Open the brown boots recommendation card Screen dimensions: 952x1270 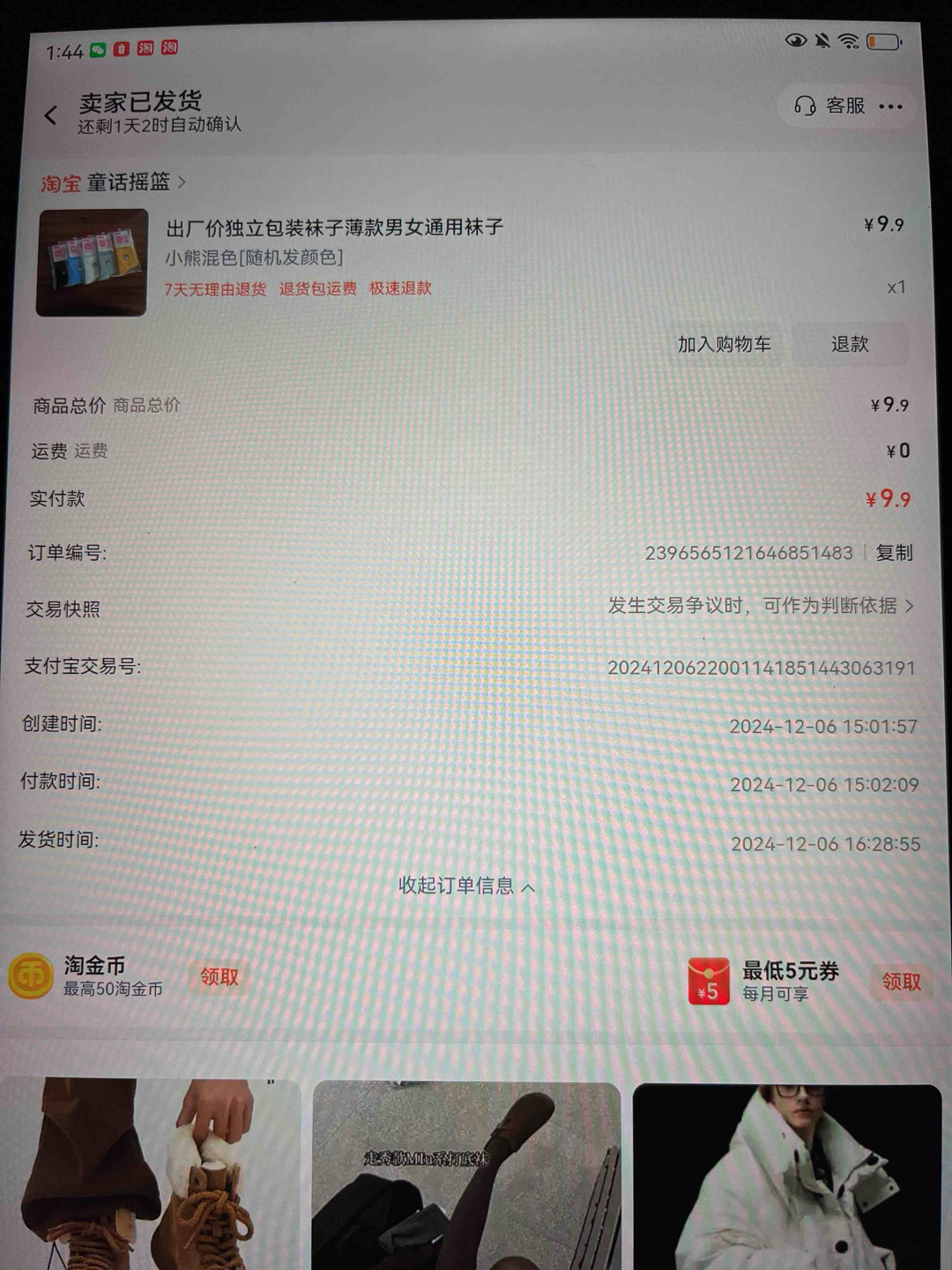150,1173
